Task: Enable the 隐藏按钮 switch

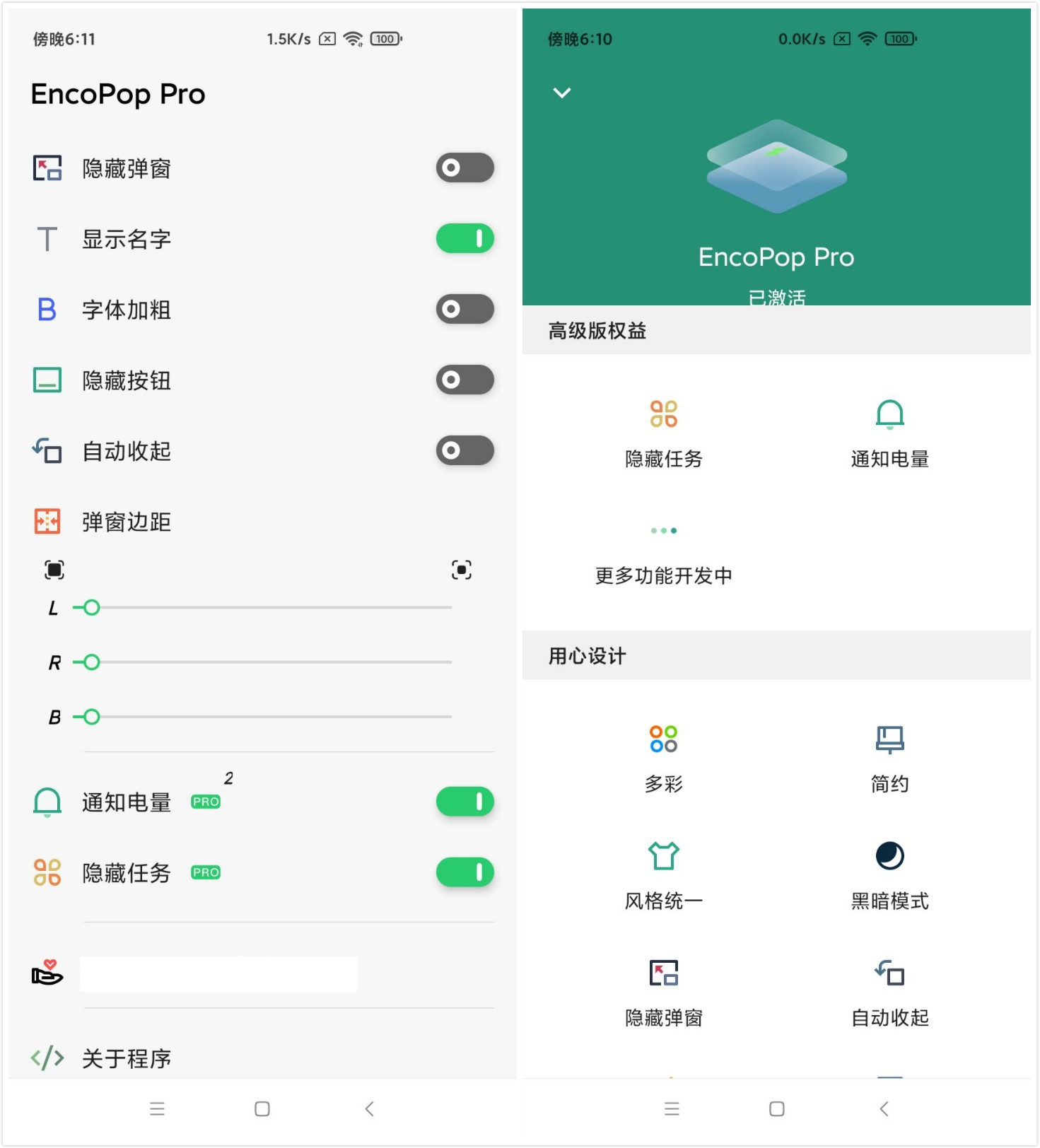Action: pos(465,380)
